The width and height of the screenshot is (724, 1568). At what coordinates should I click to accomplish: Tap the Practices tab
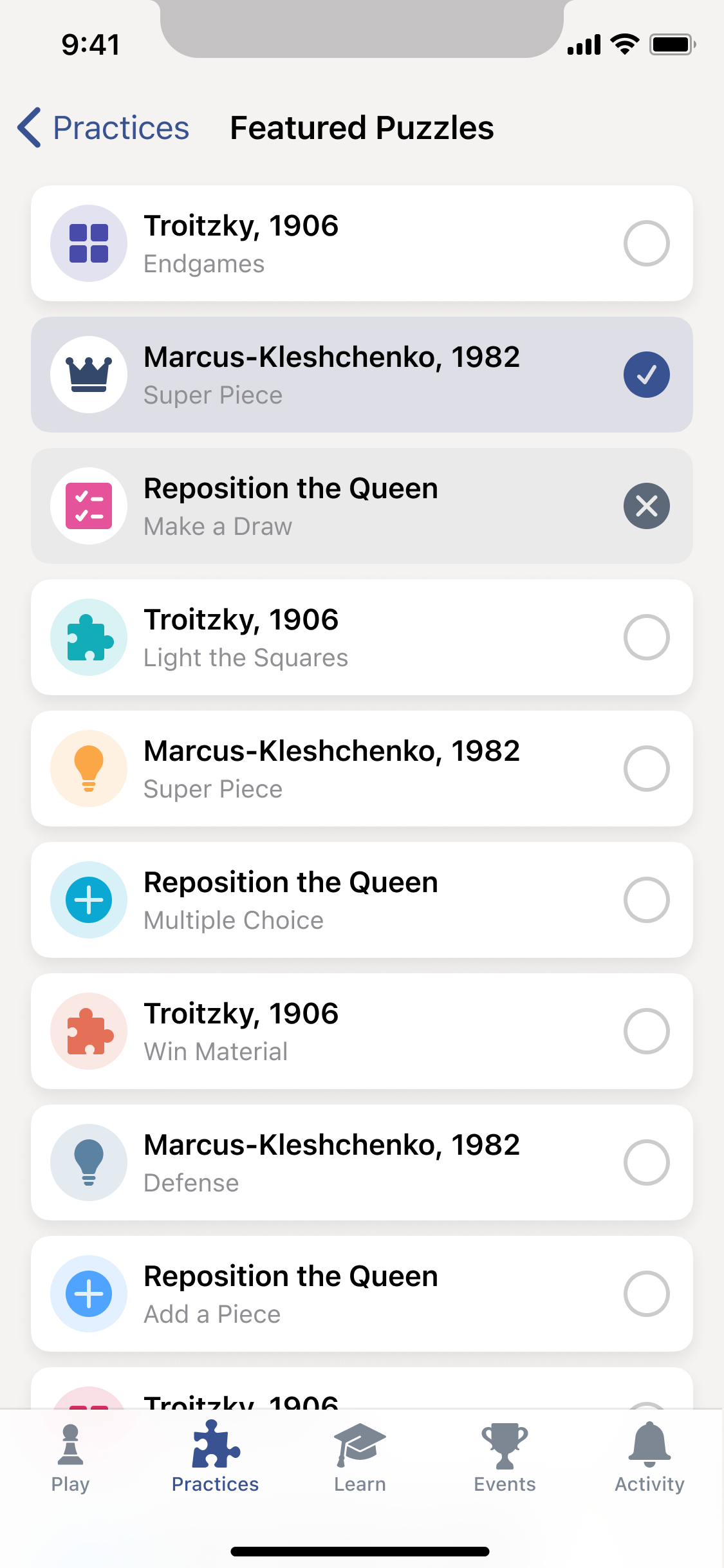pos(215,1458)
